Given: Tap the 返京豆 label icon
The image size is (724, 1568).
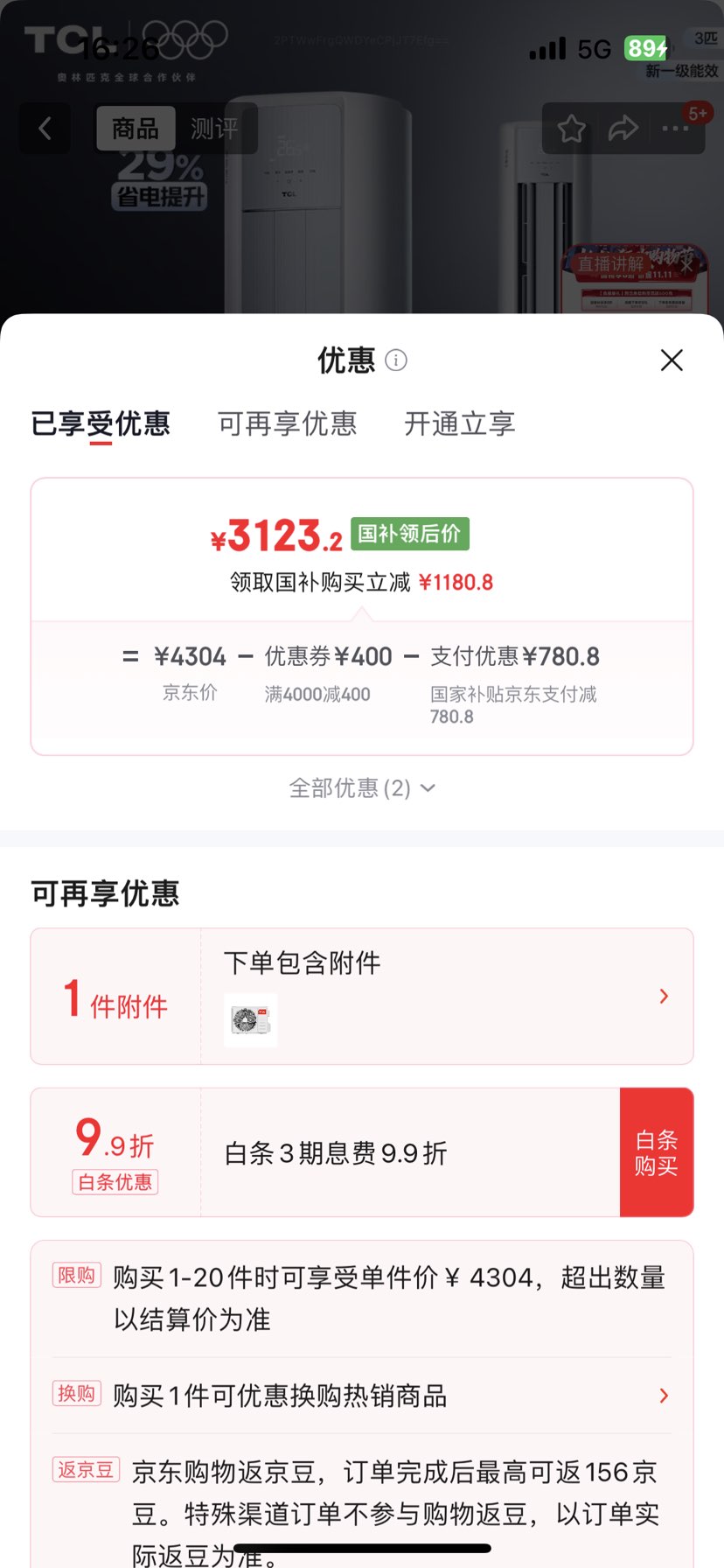Looking at the screenshot, I should click(85, 1470).
